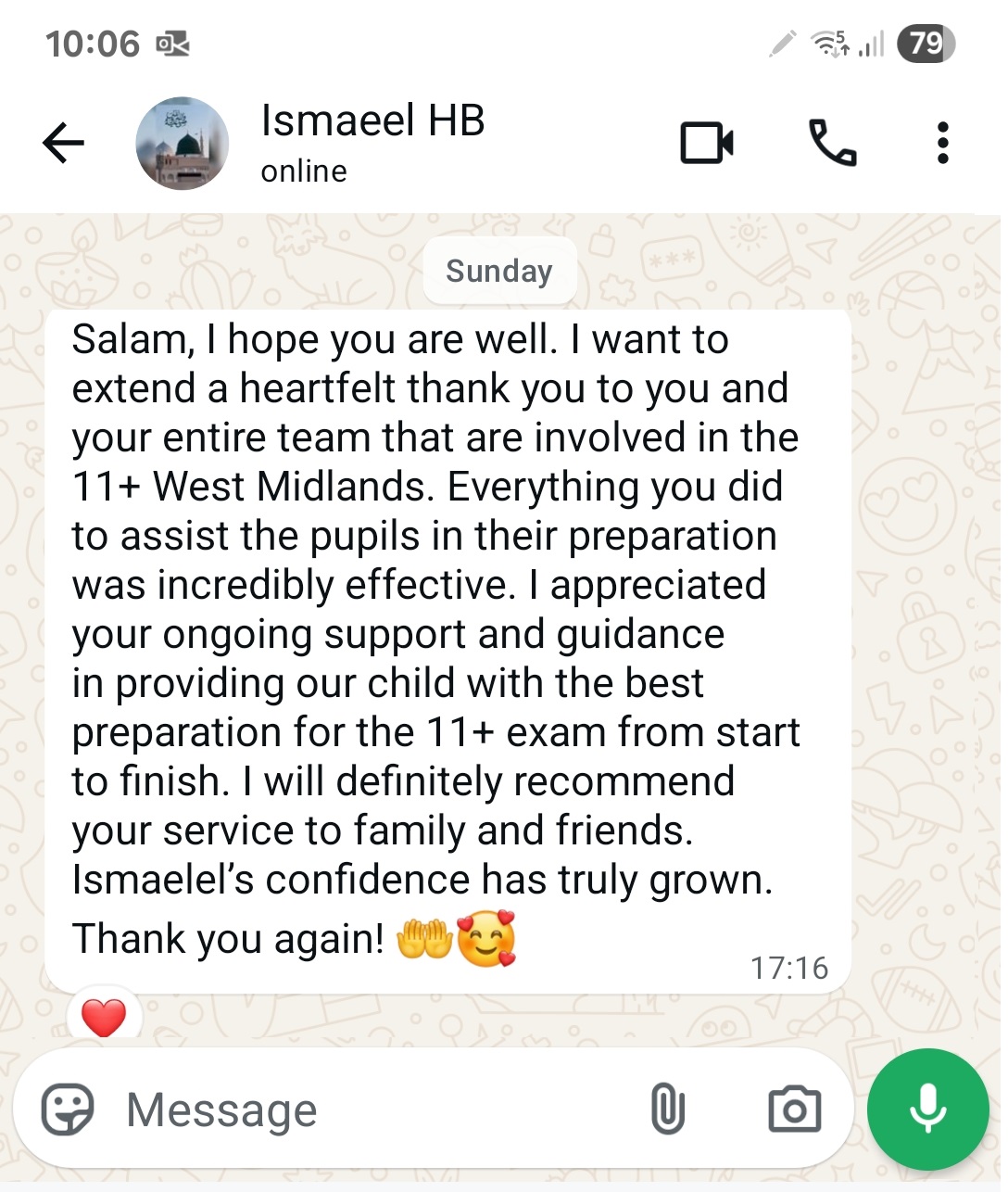Tap the green microphone voice message button

927,1110
